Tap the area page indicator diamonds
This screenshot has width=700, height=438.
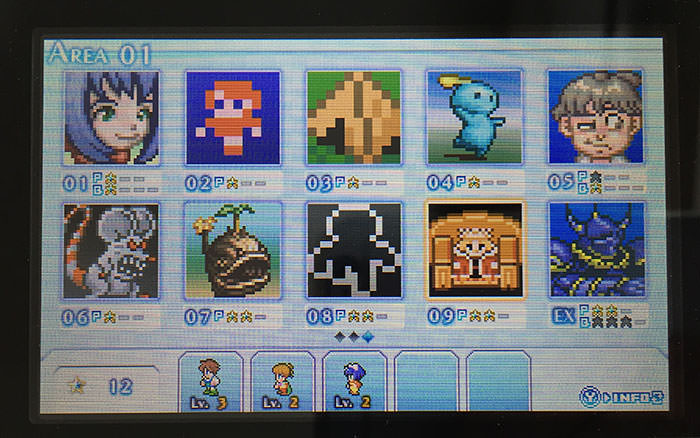(x=353, y=337)
